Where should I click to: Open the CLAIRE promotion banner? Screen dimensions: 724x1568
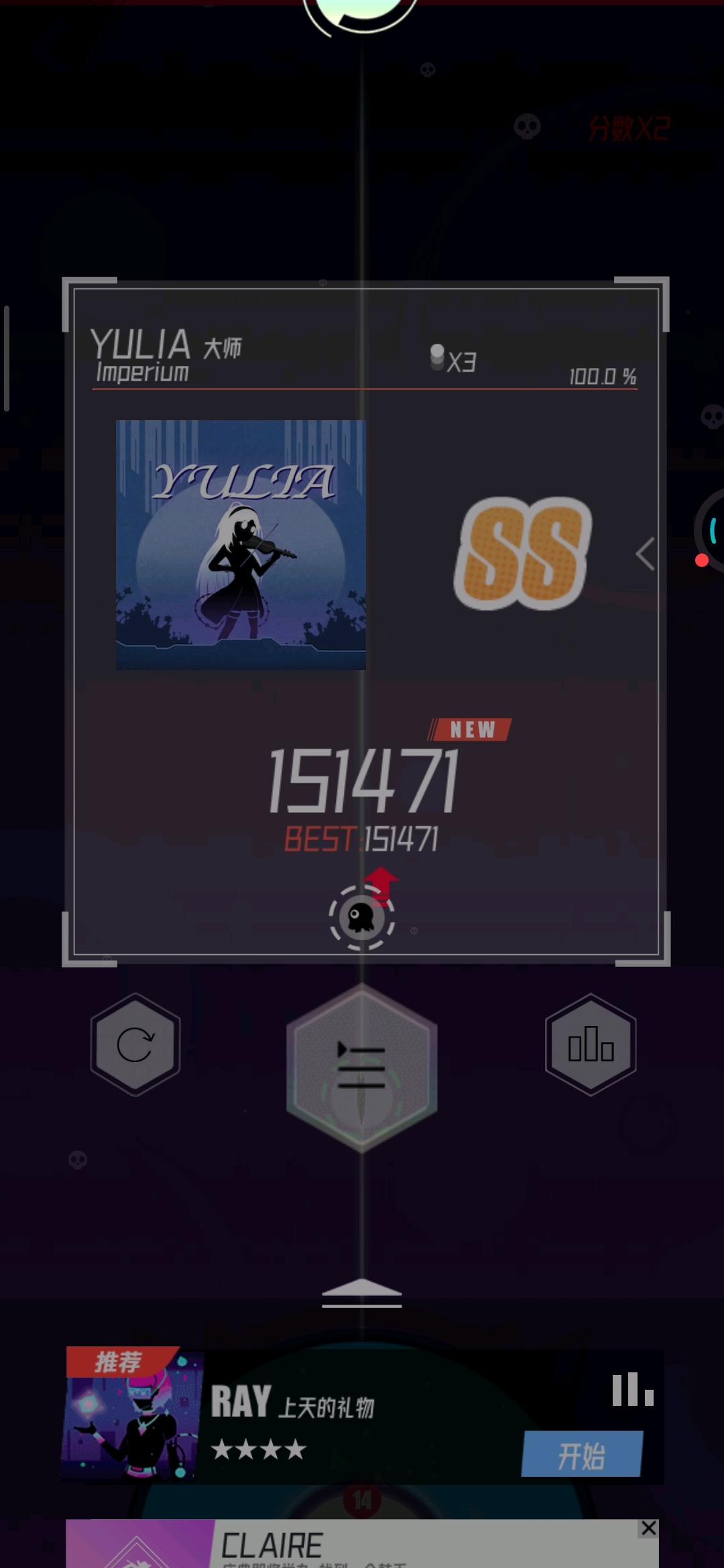click(x=362, y=1543)
